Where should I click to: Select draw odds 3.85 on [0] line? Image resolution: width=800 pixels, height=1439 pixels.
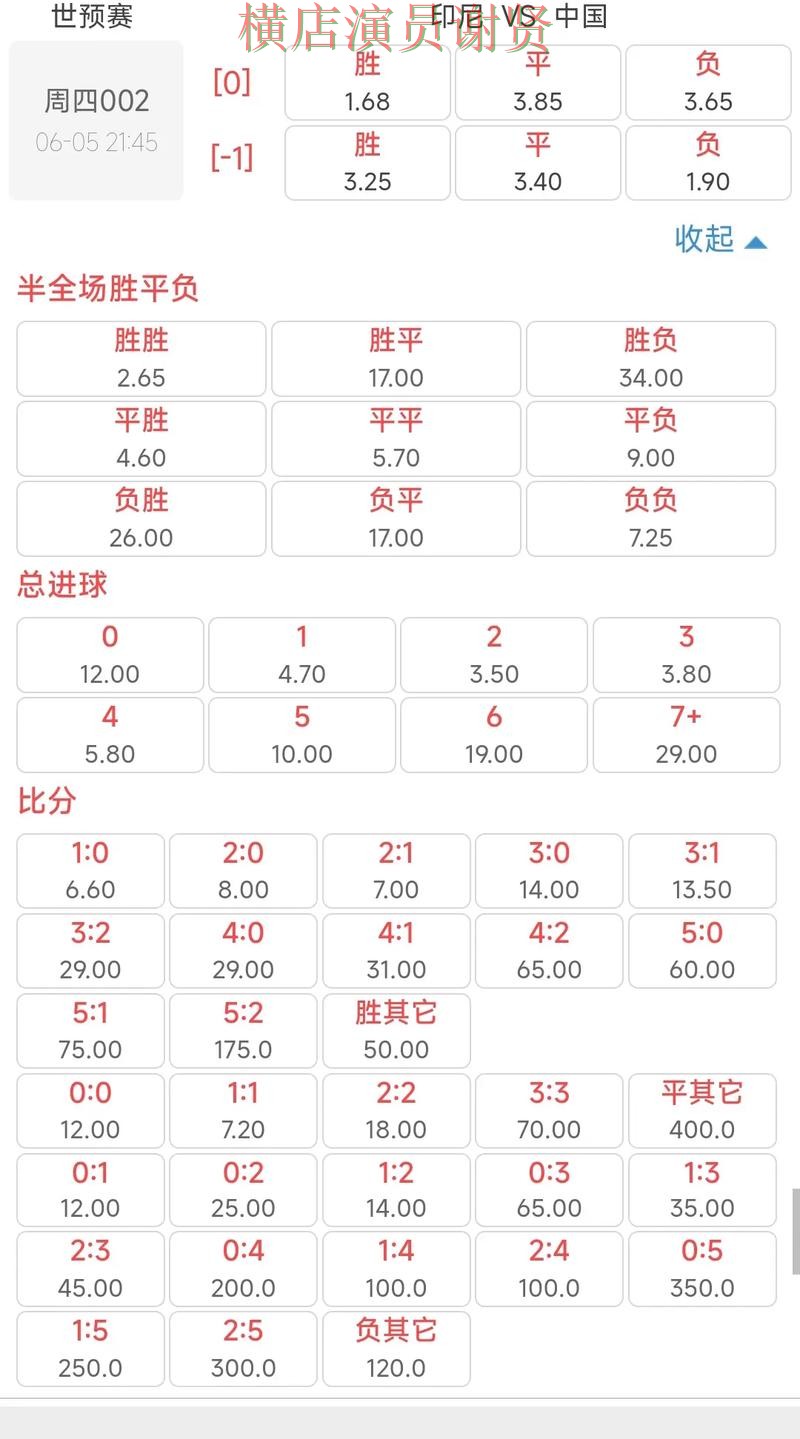coord(537,83)
